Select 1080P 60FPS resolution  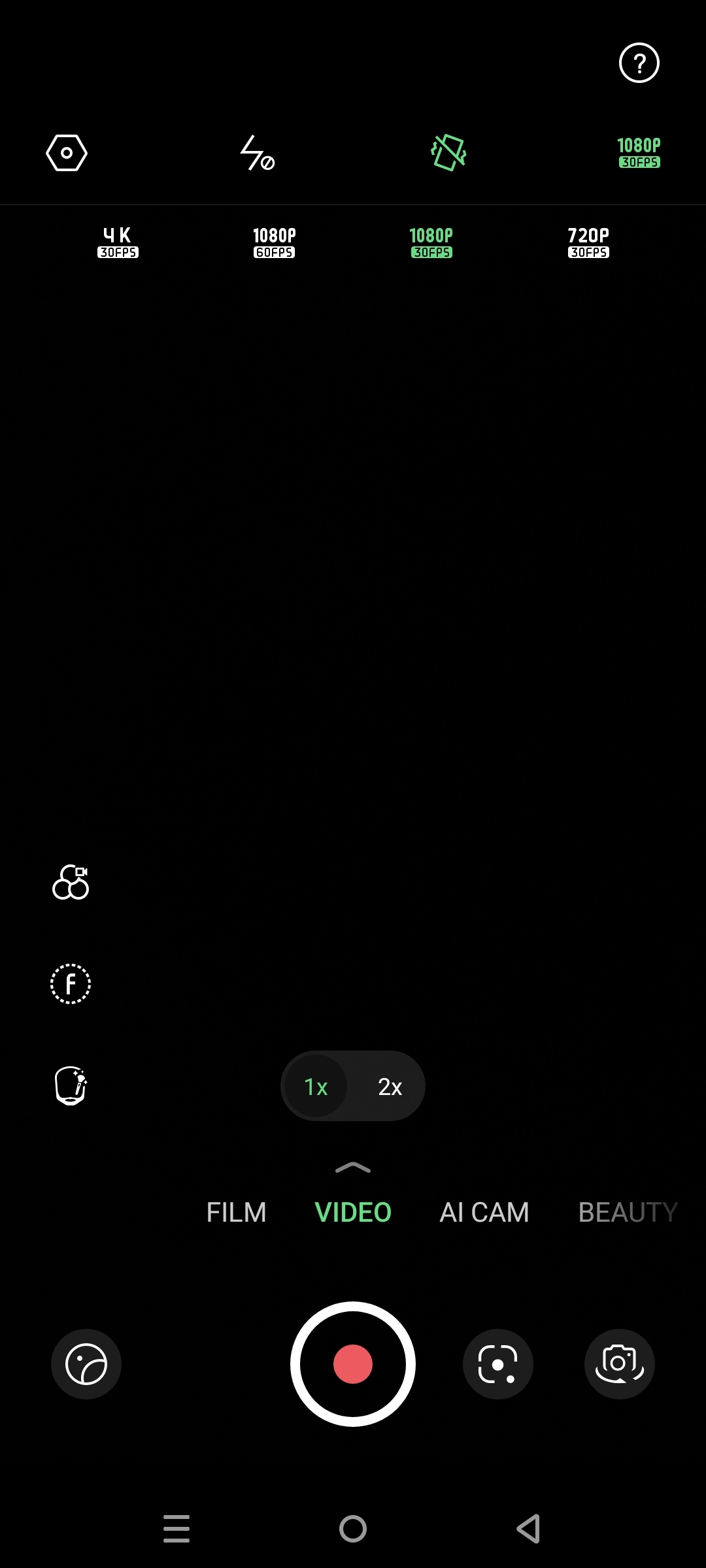pos(275,242)
